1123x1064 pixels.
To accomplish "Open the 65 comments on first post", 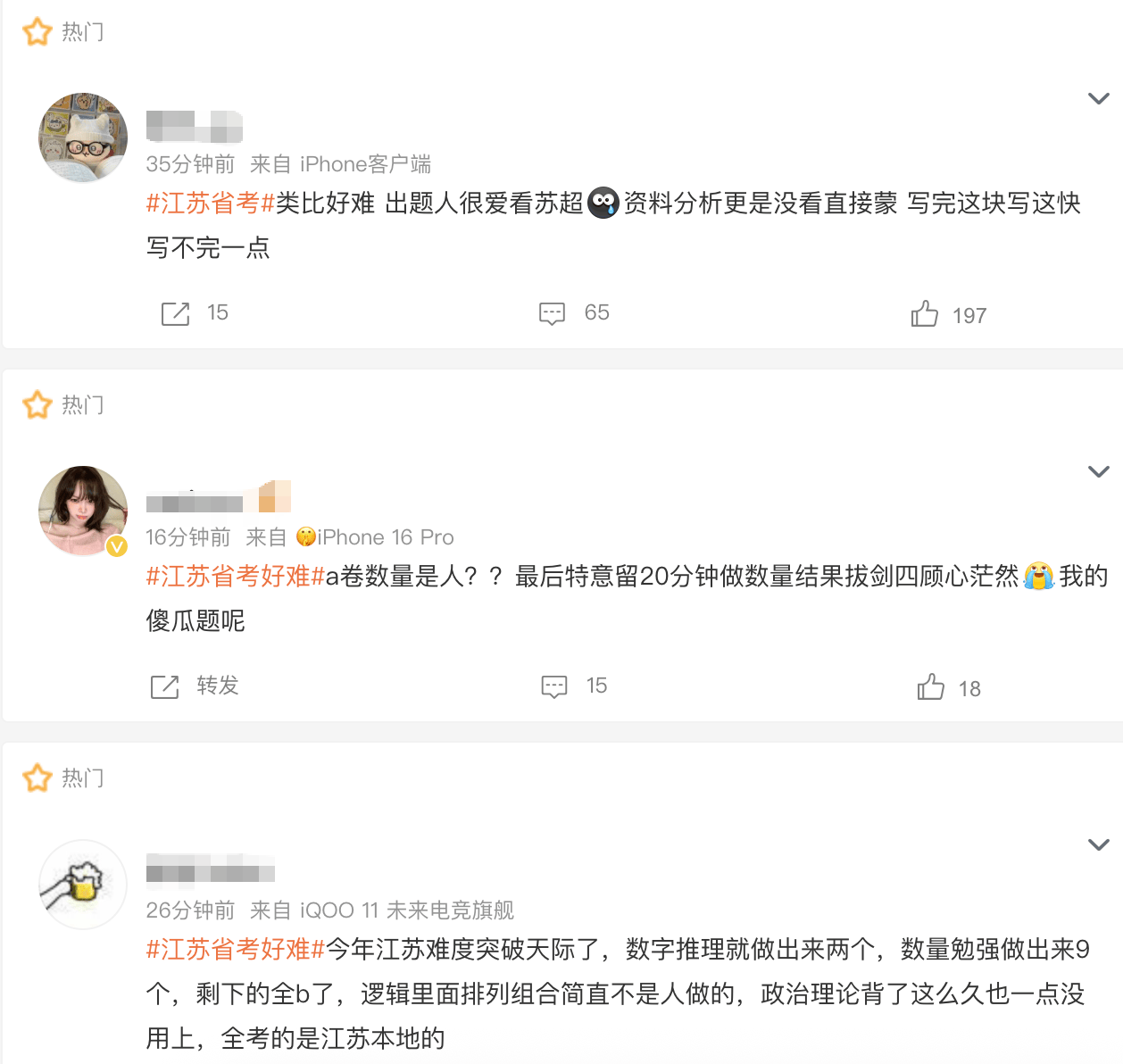I will [x=553, y=313].
